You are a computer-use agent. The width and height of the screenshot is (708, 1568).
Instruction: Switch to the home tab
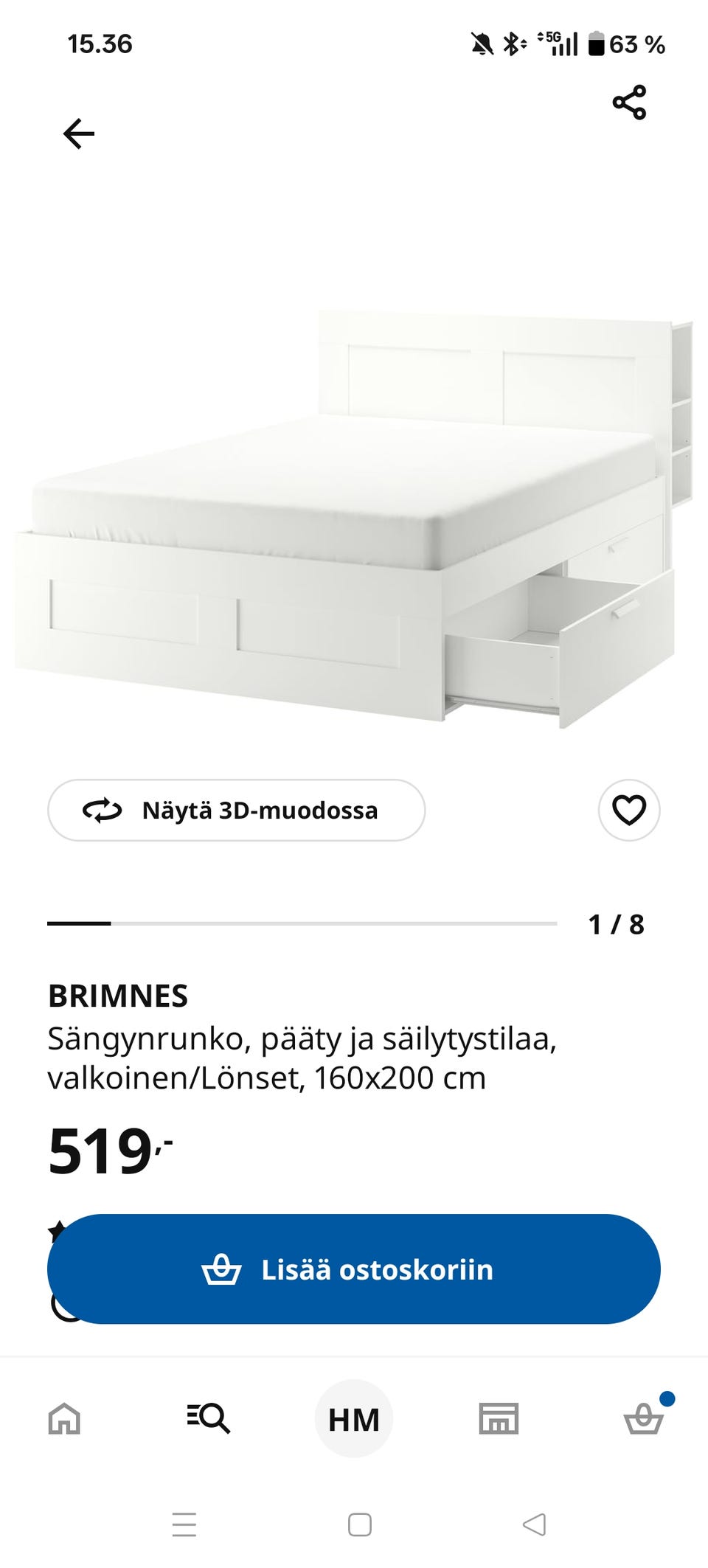pos(64,1418)
